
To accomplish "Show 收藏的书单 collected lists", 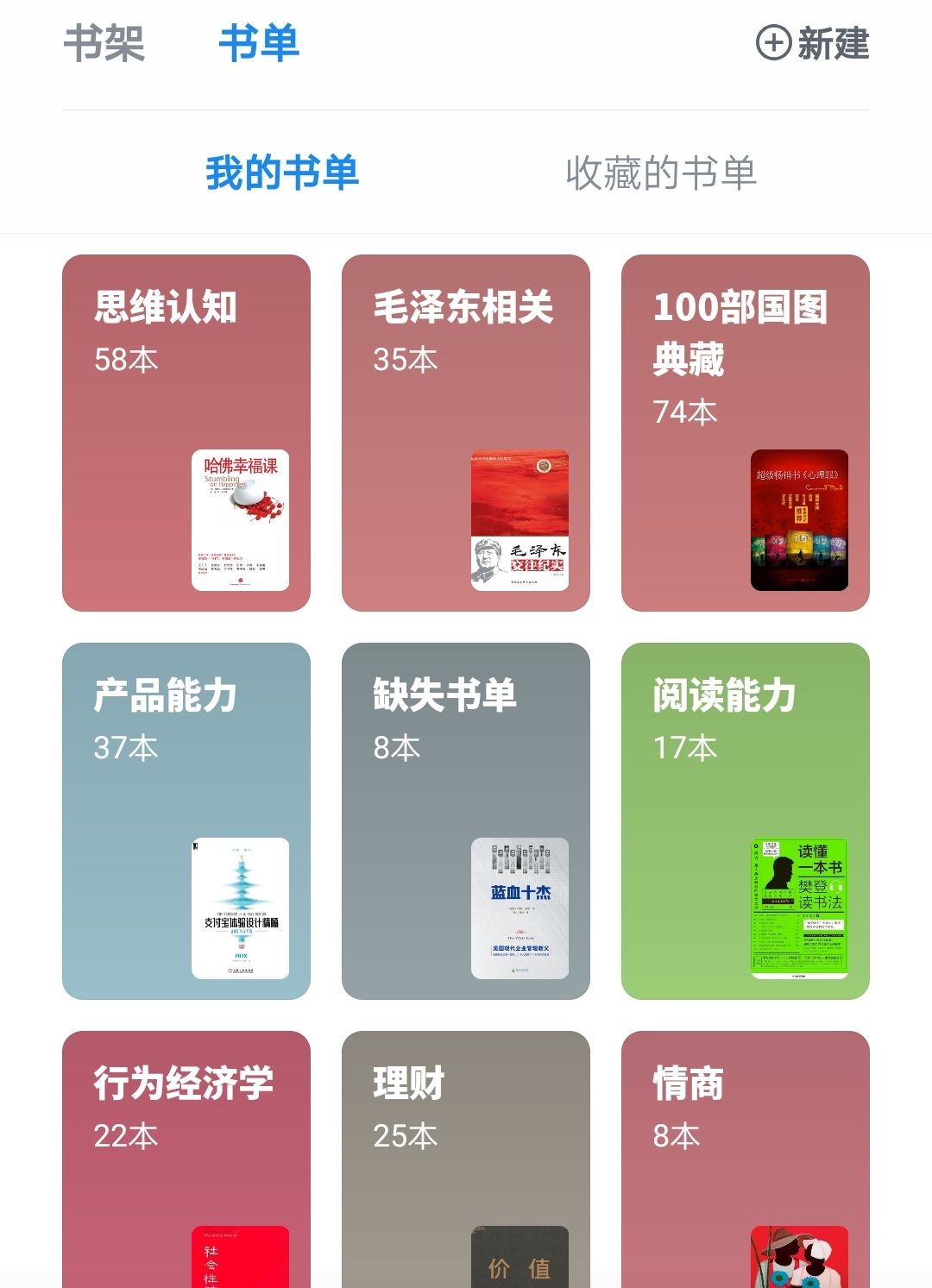I will [x=661, y=173].
